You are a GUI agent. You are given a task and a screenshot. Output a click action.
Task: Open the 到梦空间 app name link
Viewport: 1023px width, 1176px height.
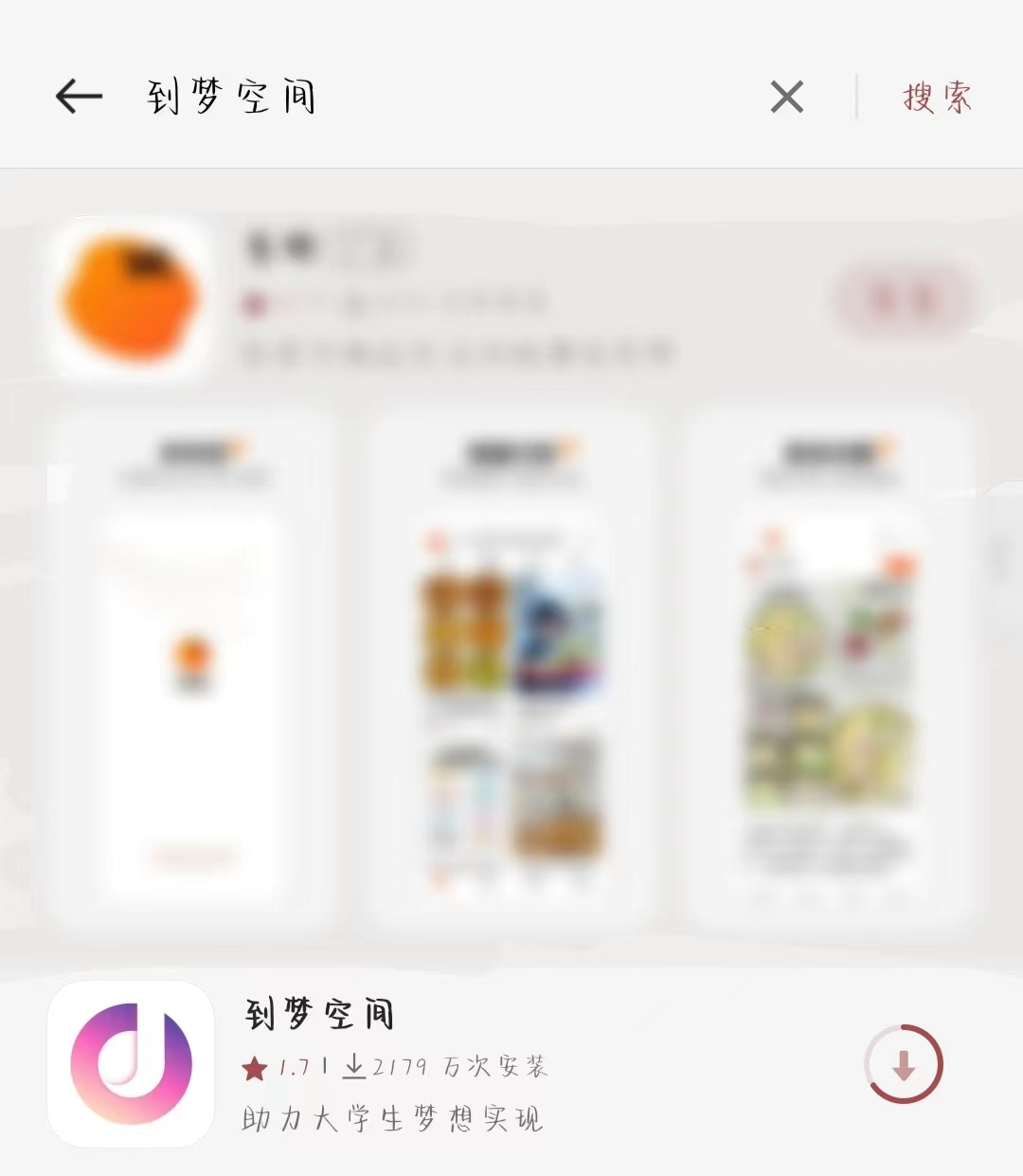point(317,1016)
